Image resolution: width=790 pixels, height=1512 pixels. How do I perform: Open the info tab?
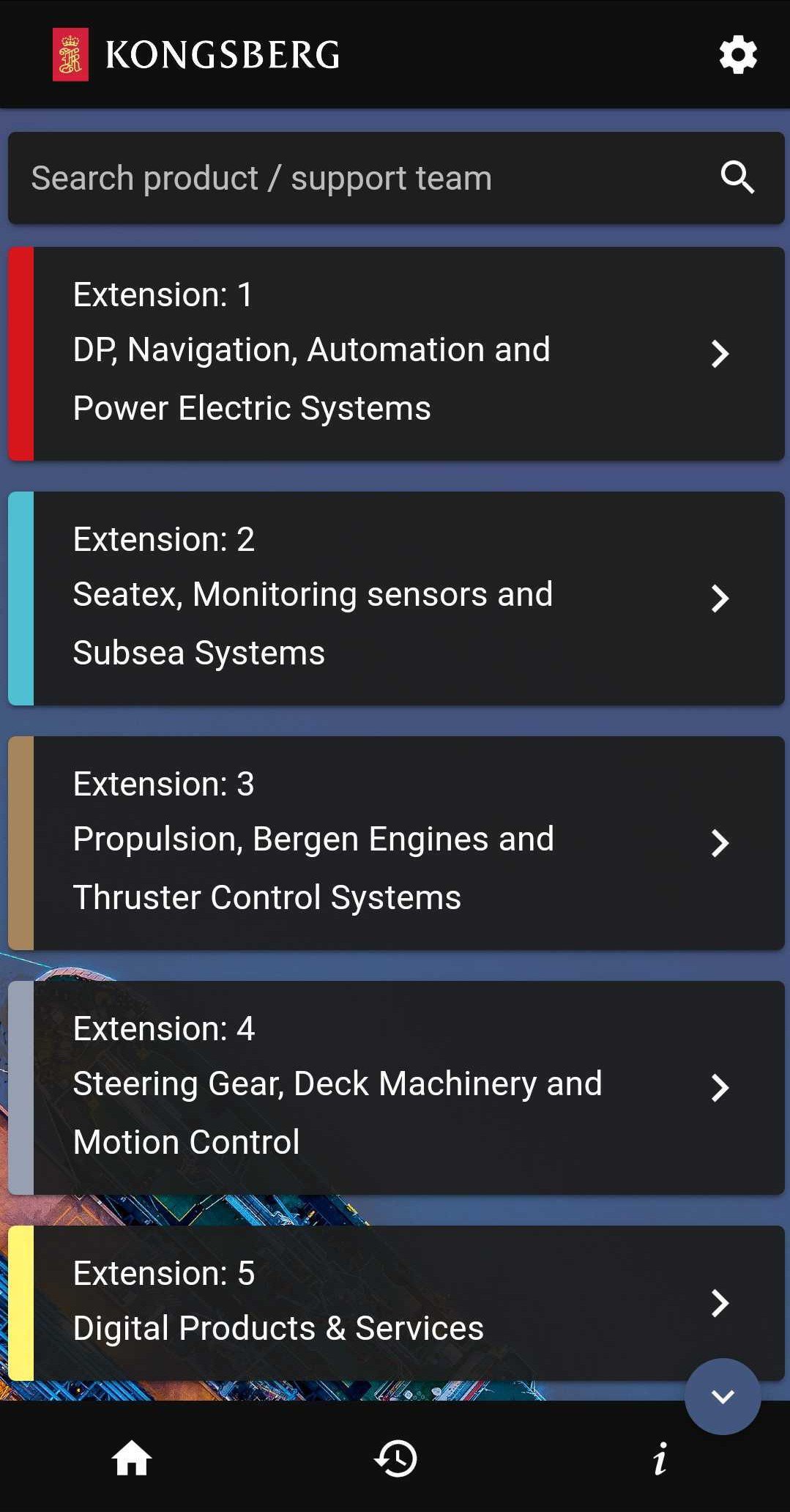tap(660, 1459)
